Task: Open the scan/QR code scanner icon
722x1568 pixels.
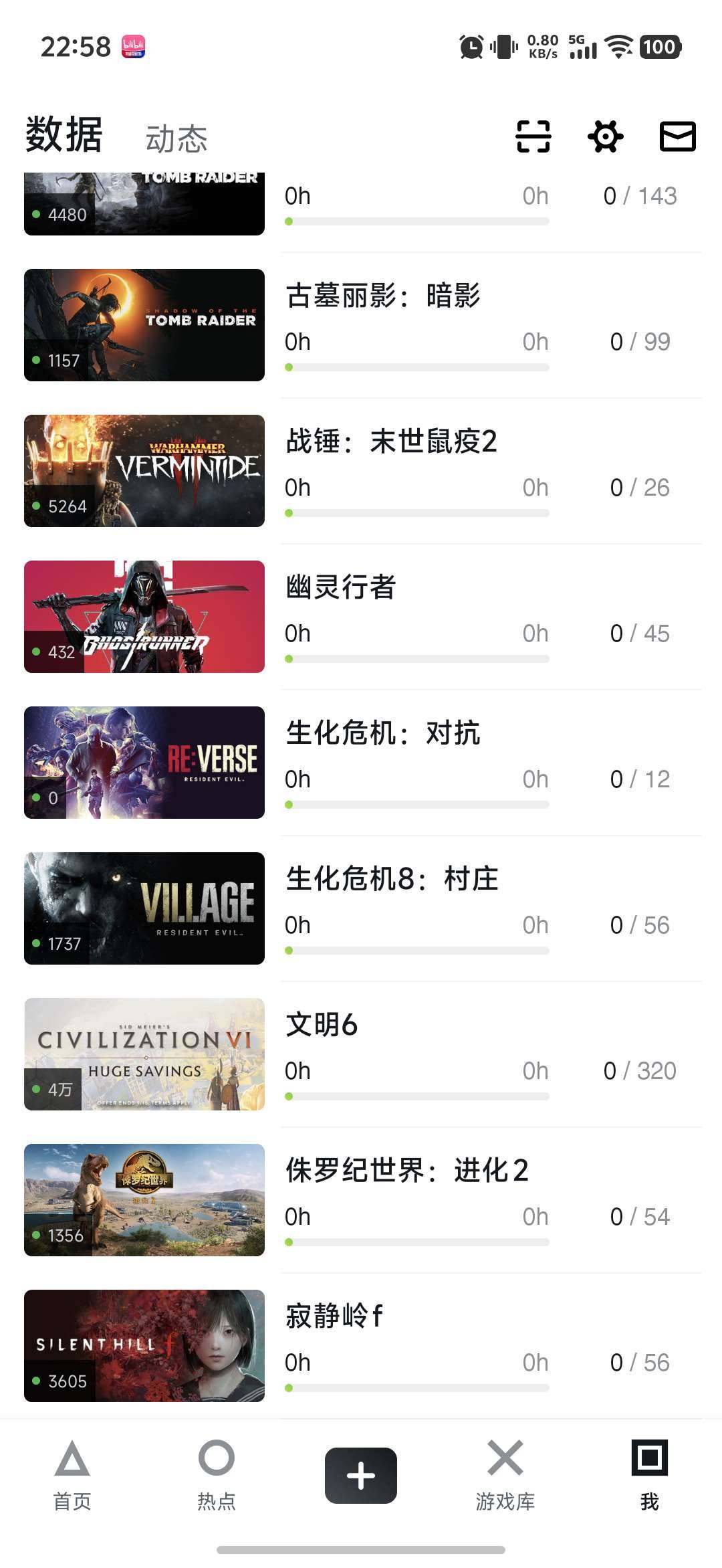Action: pyautogui.click(x=532, y=136)
